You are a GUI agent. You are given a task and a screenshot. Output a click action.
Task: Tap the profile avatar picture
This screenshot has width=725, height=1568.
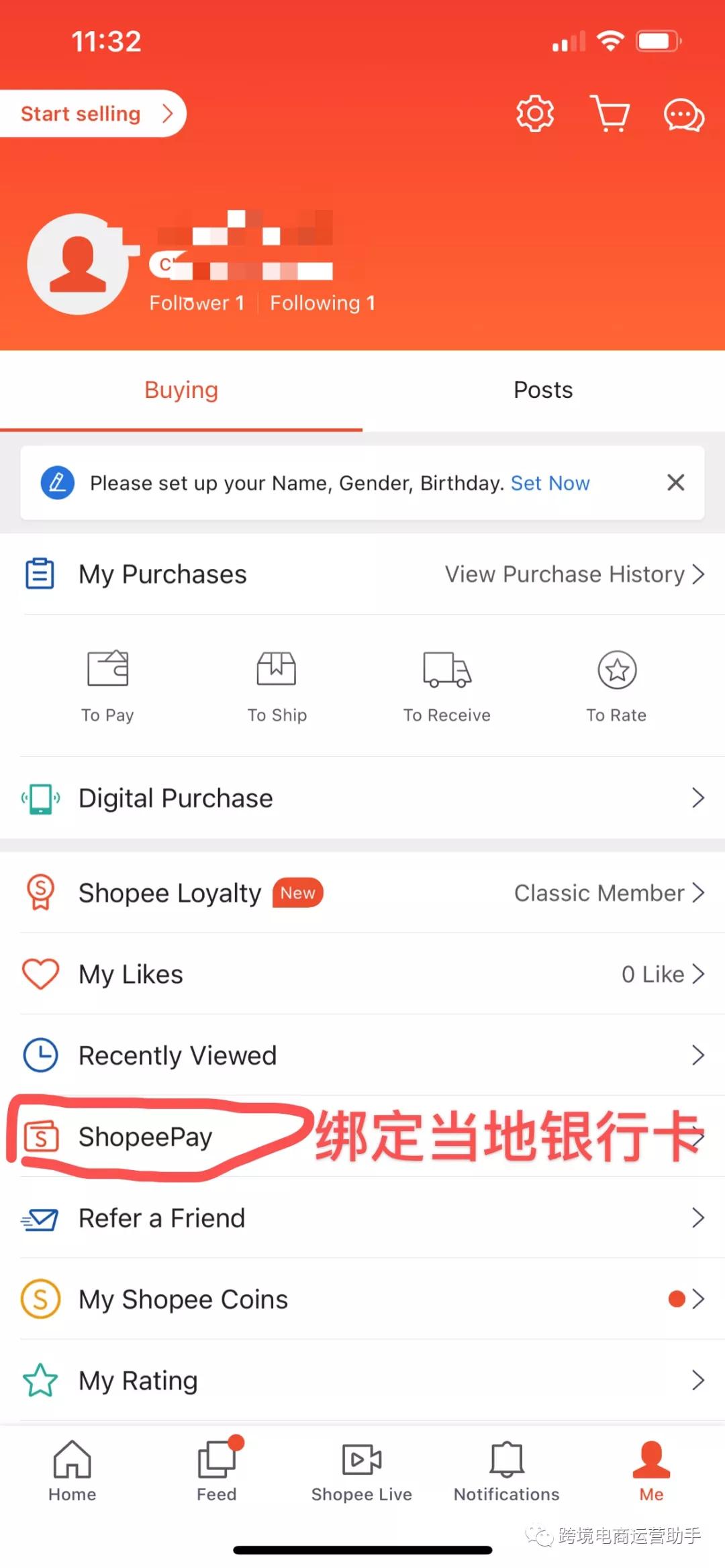79,264
